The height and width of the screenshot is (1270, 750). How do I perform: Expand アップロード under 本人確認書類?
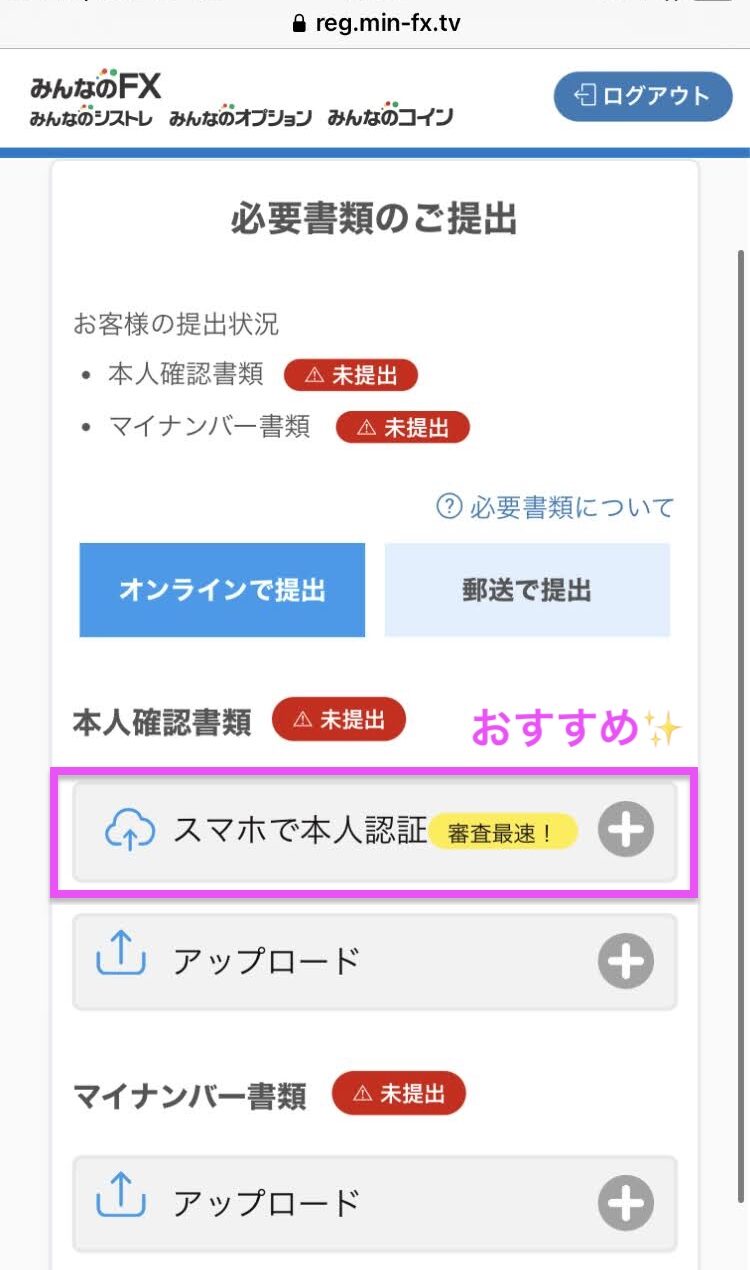375,961
